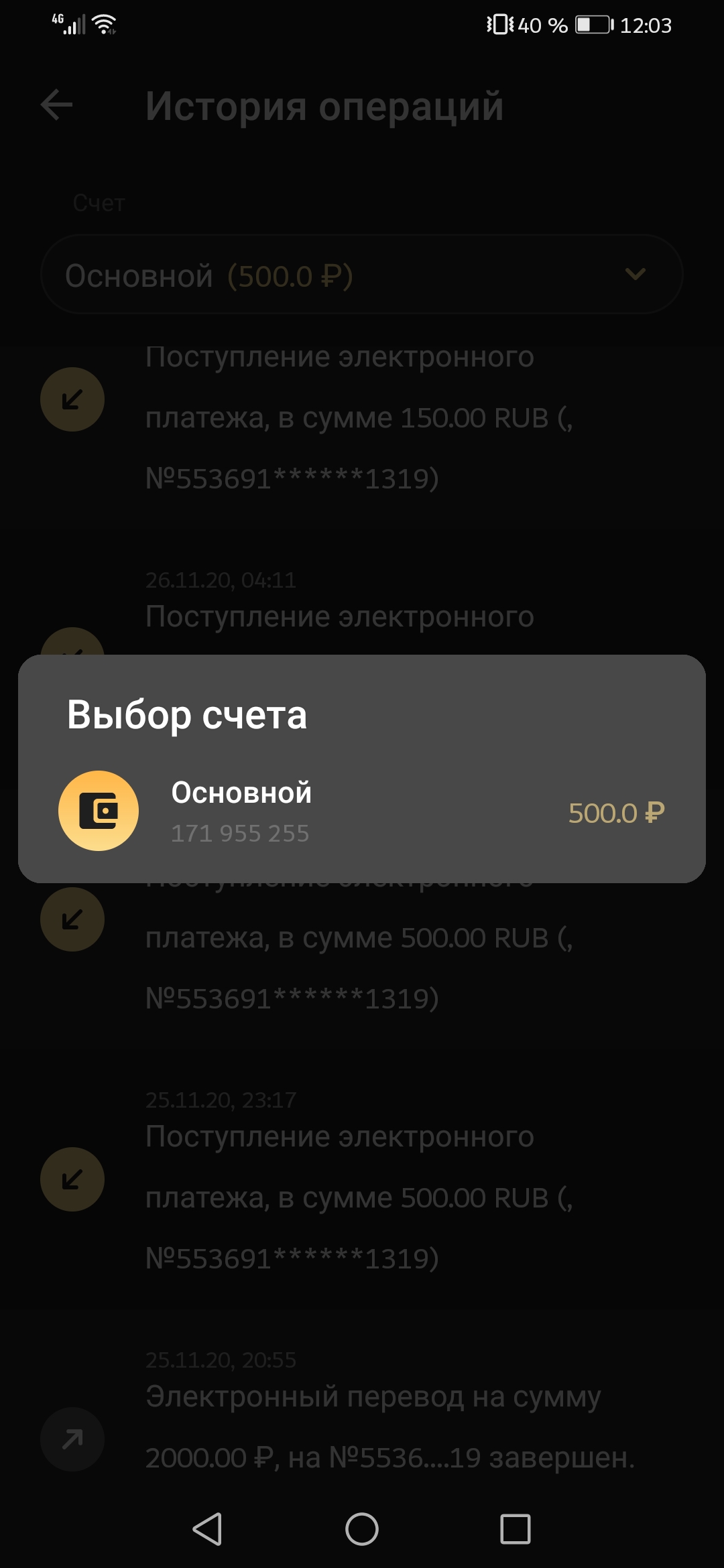Select the Основной account 171 955 255
724x1568 pixels.
tap(361, 811)
